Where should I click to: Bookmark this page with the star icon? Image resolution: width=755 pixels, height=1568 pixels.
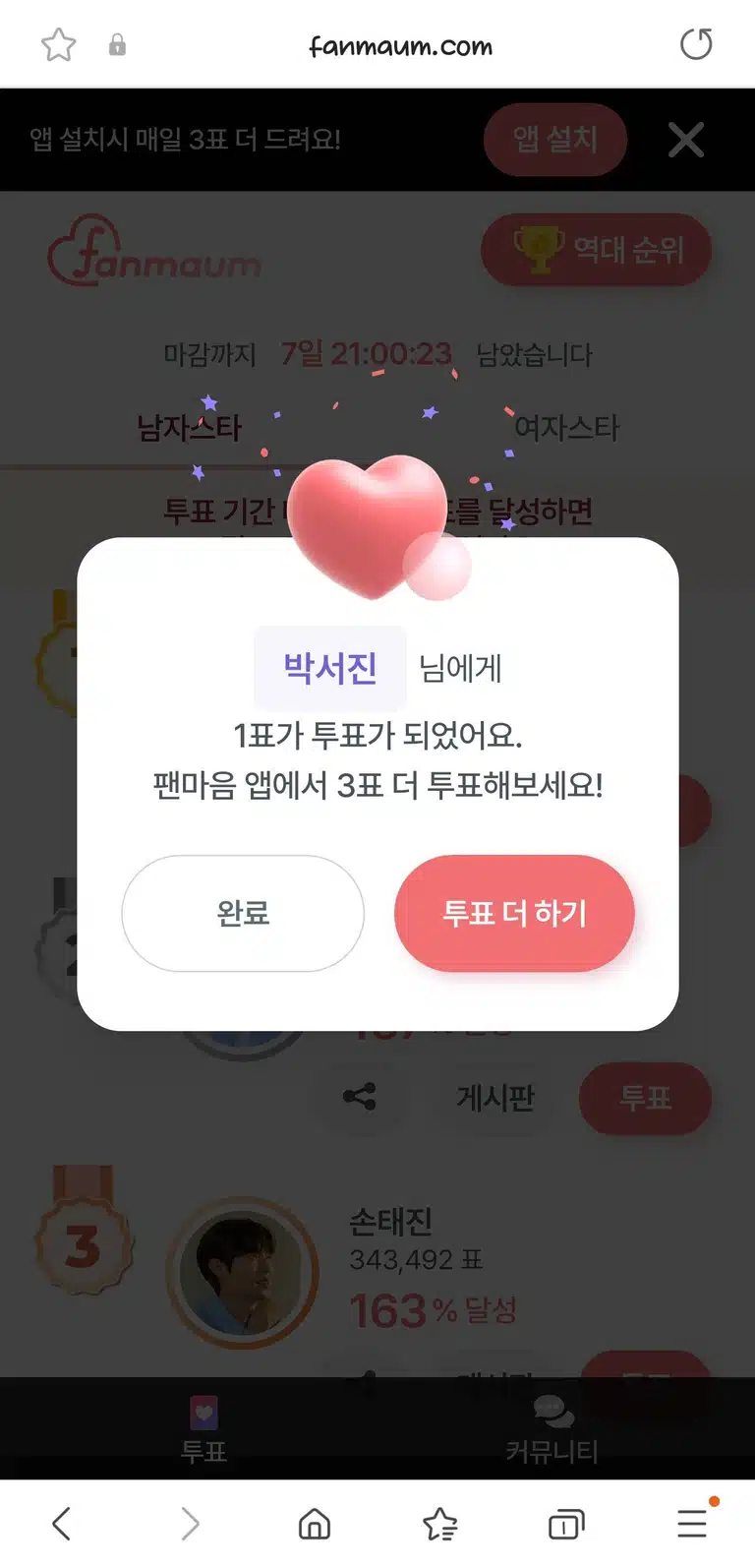58,44
